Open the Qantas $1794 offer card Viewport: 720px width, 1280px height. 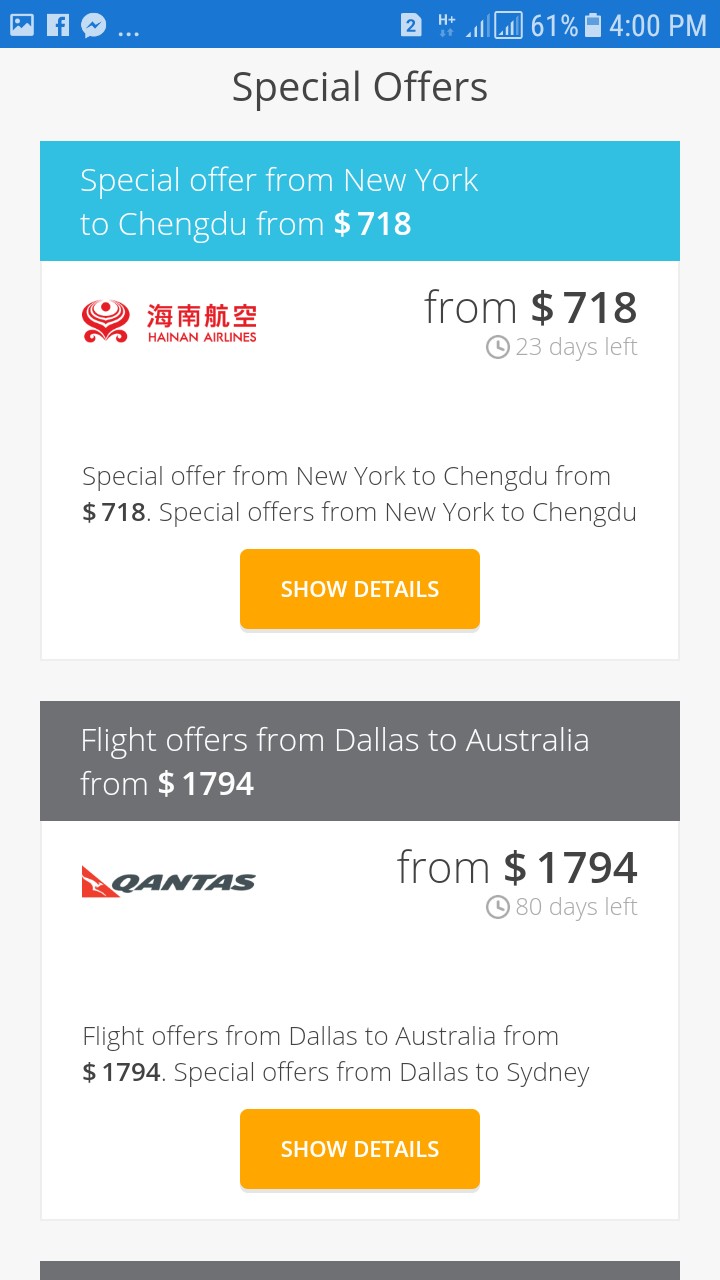[x=360, y=960]
